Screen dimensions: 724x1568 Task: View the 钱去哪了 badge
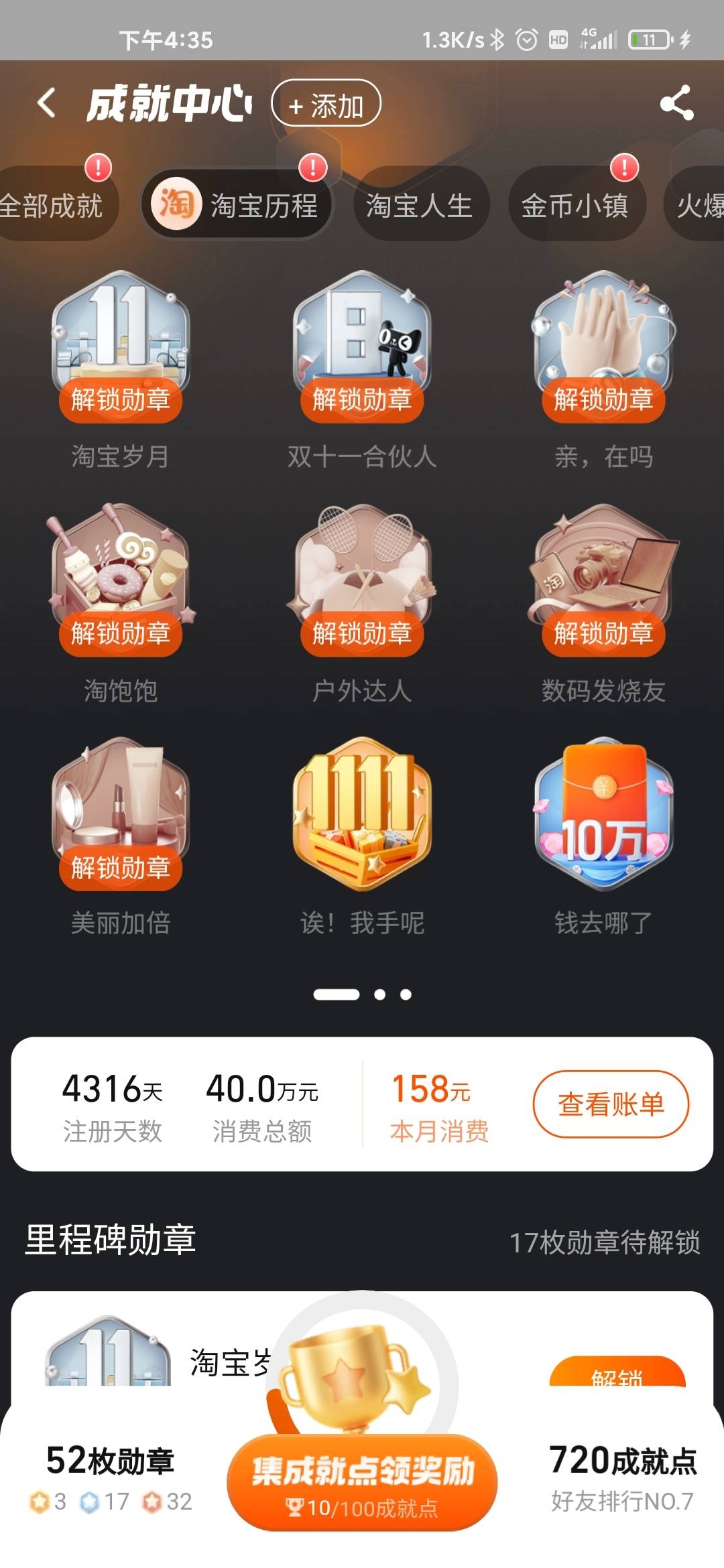603,814
